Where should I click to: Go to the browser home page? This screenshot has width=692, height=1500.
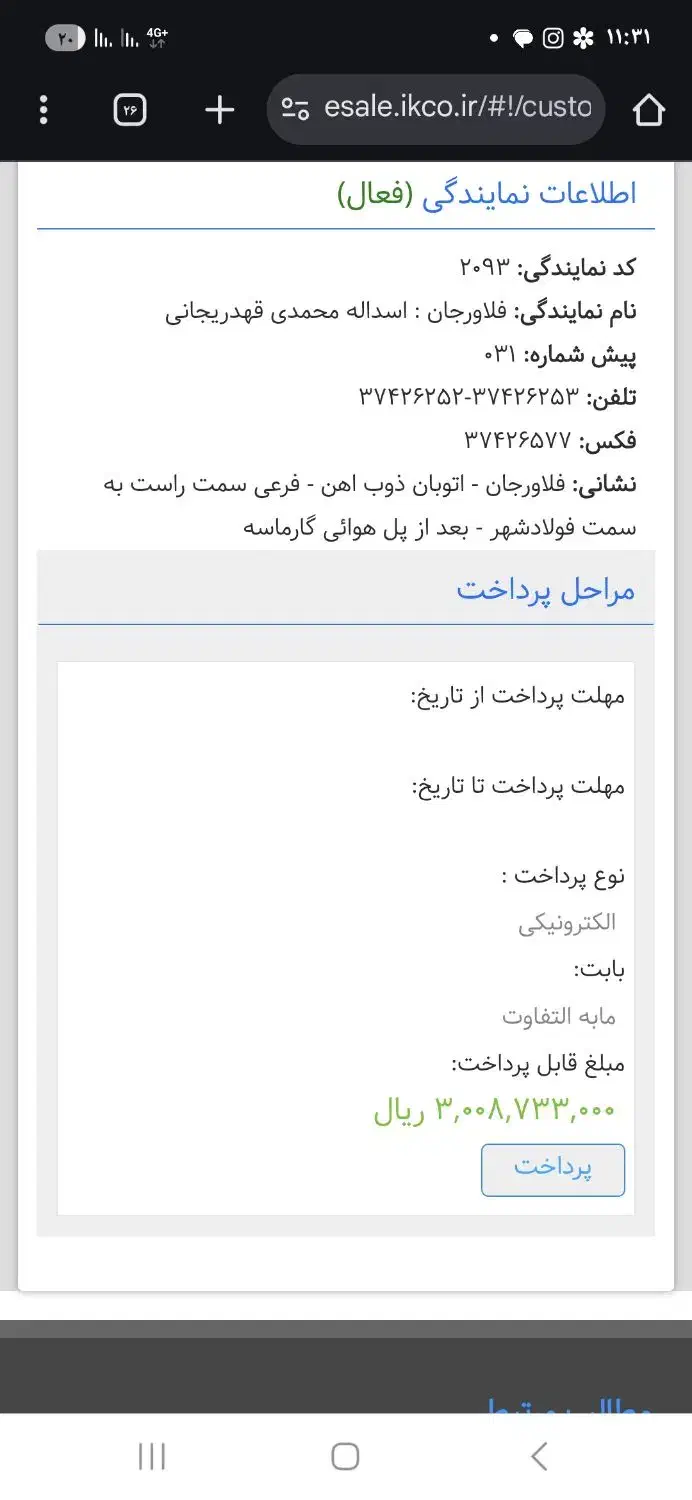click(649, 109)
